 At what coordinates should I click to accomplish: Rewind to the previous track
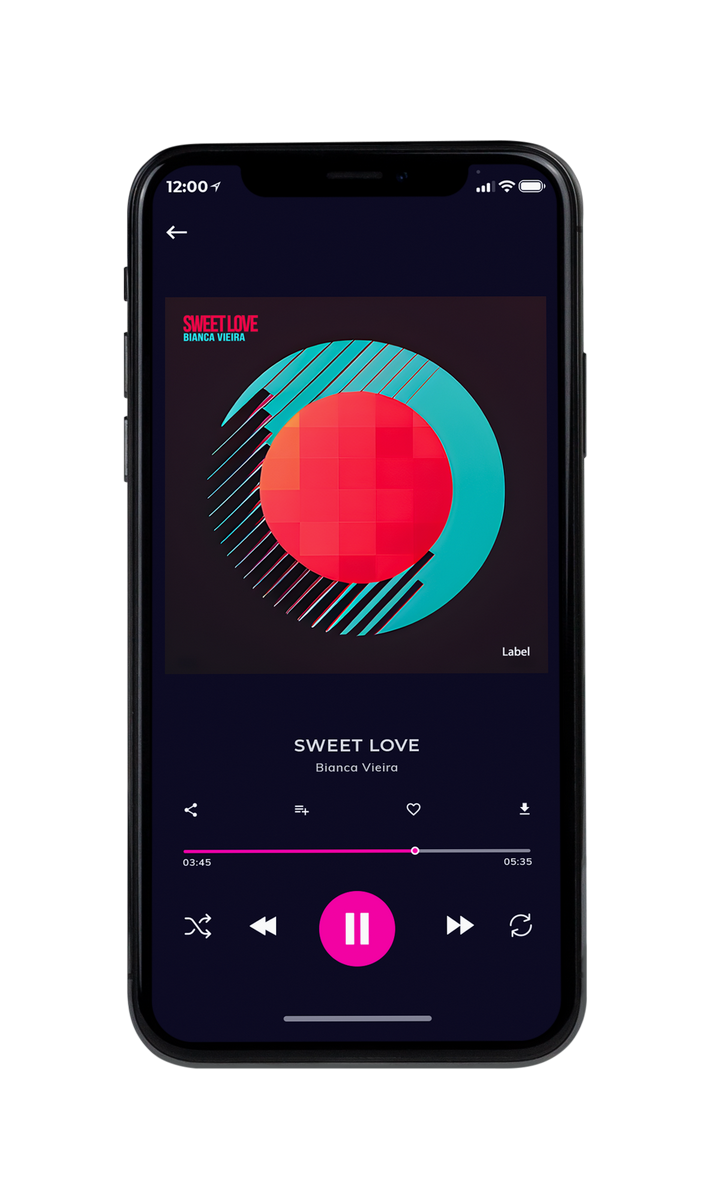263,926
